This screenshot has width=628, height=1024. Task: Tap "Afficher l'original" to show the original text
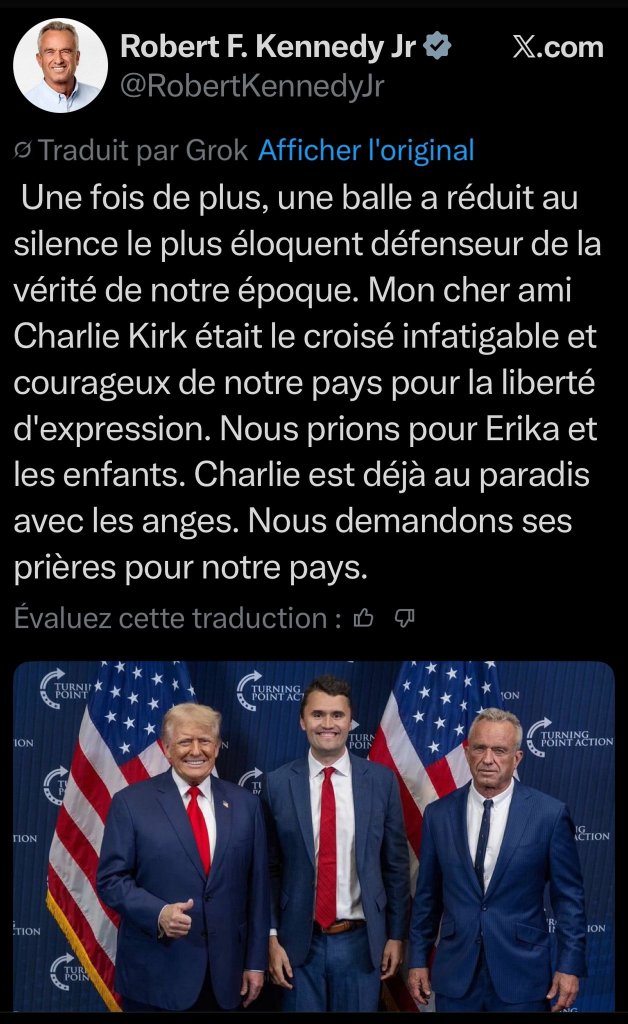pos(366,151)
